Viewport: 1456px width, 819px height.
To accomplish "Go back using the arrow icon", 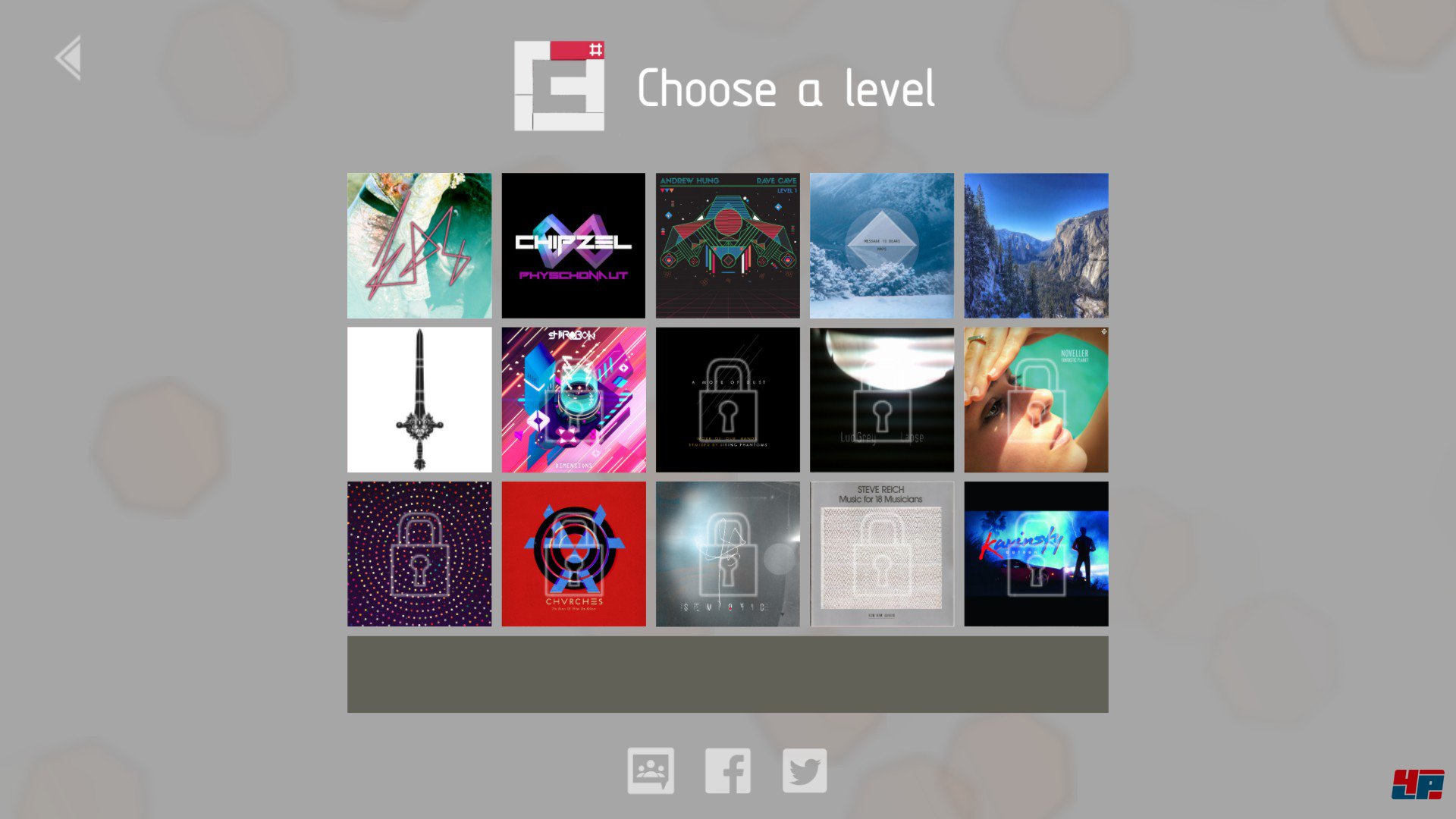I will point(68,58).
